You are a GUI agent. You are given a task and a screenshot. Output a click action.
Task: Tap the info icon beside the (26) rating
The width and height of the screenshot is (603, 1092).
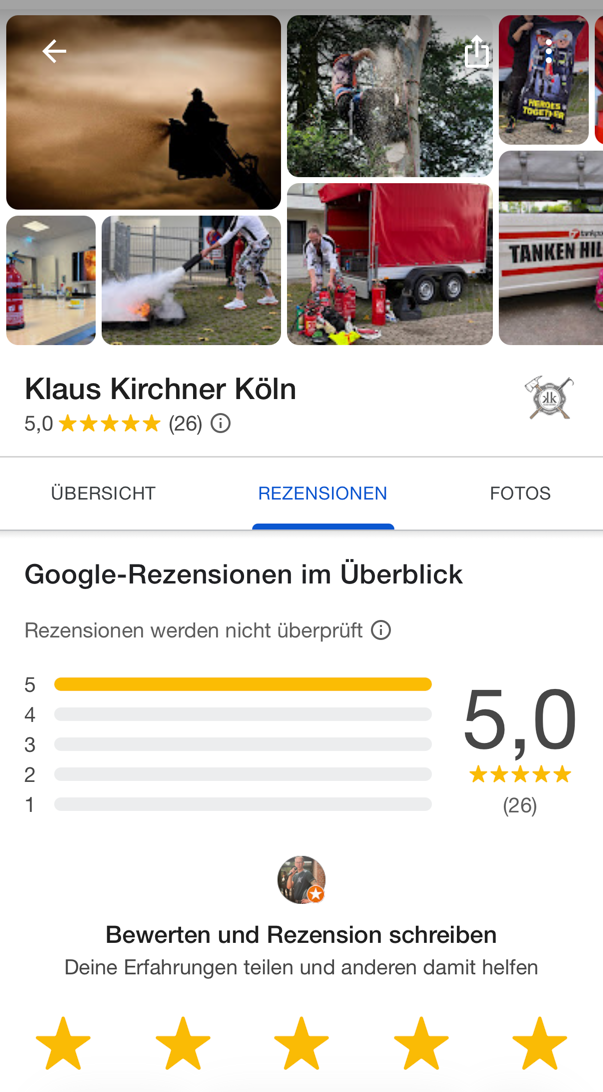point(221,424)
